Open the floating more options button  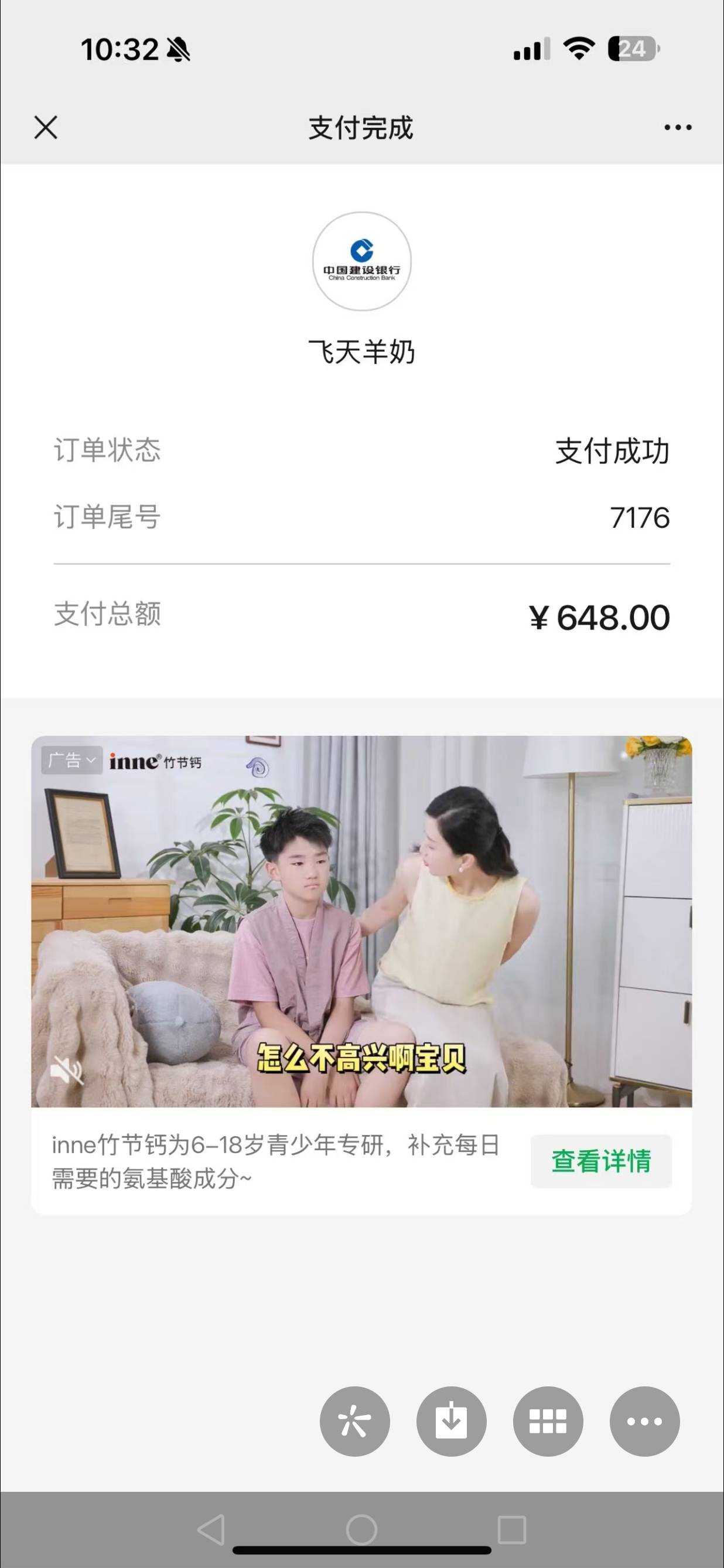(644, 1422)
